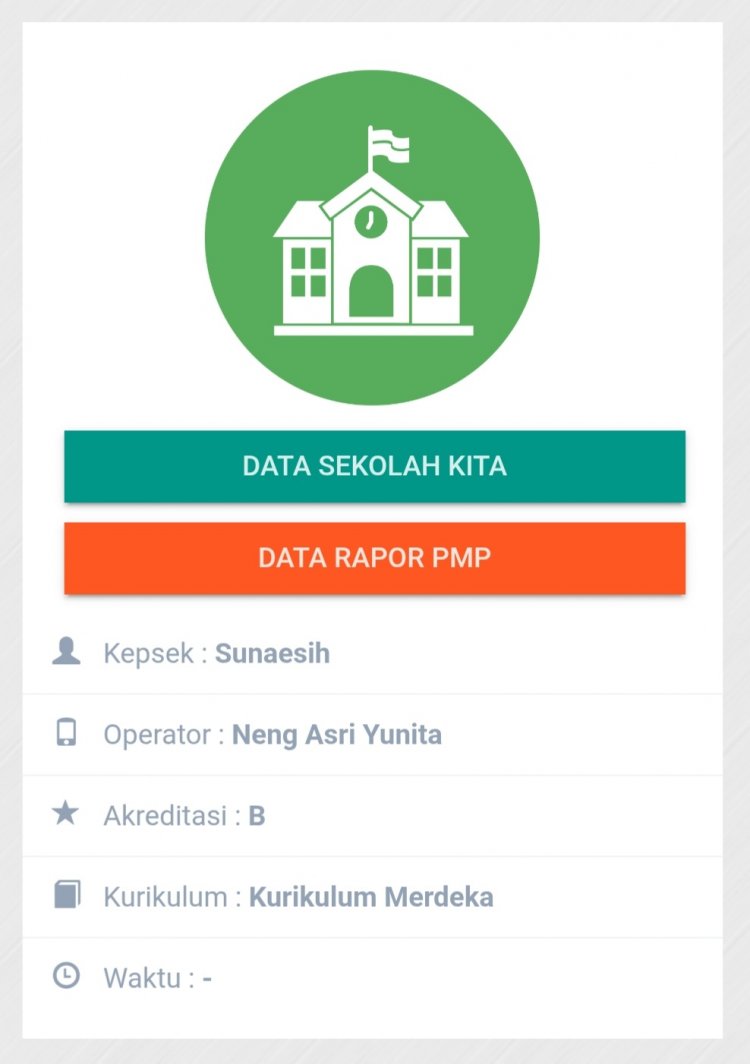Screen dimensions: 750x1064
Task: Tap the Data Rapor PMP button
Action: [374, 558]
